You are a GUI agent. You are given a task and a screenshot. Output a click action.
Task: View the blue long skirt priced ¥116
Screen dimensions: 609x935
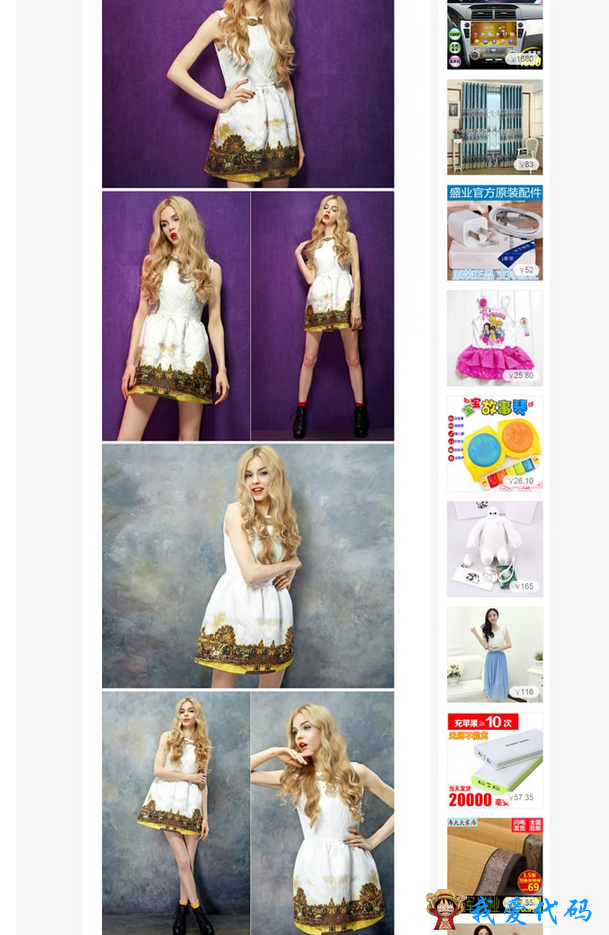(x=494, y=654)
